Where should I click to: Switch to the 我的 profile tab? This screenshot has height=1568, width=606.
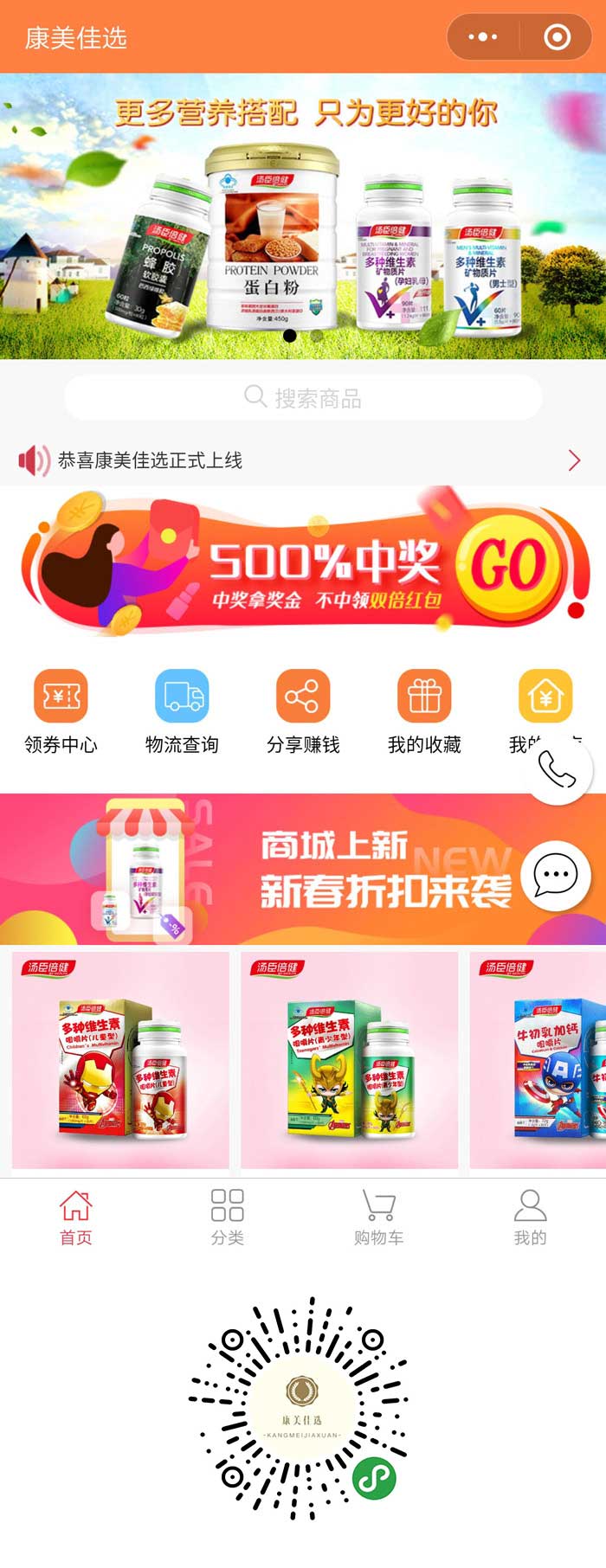(530, 1217)
